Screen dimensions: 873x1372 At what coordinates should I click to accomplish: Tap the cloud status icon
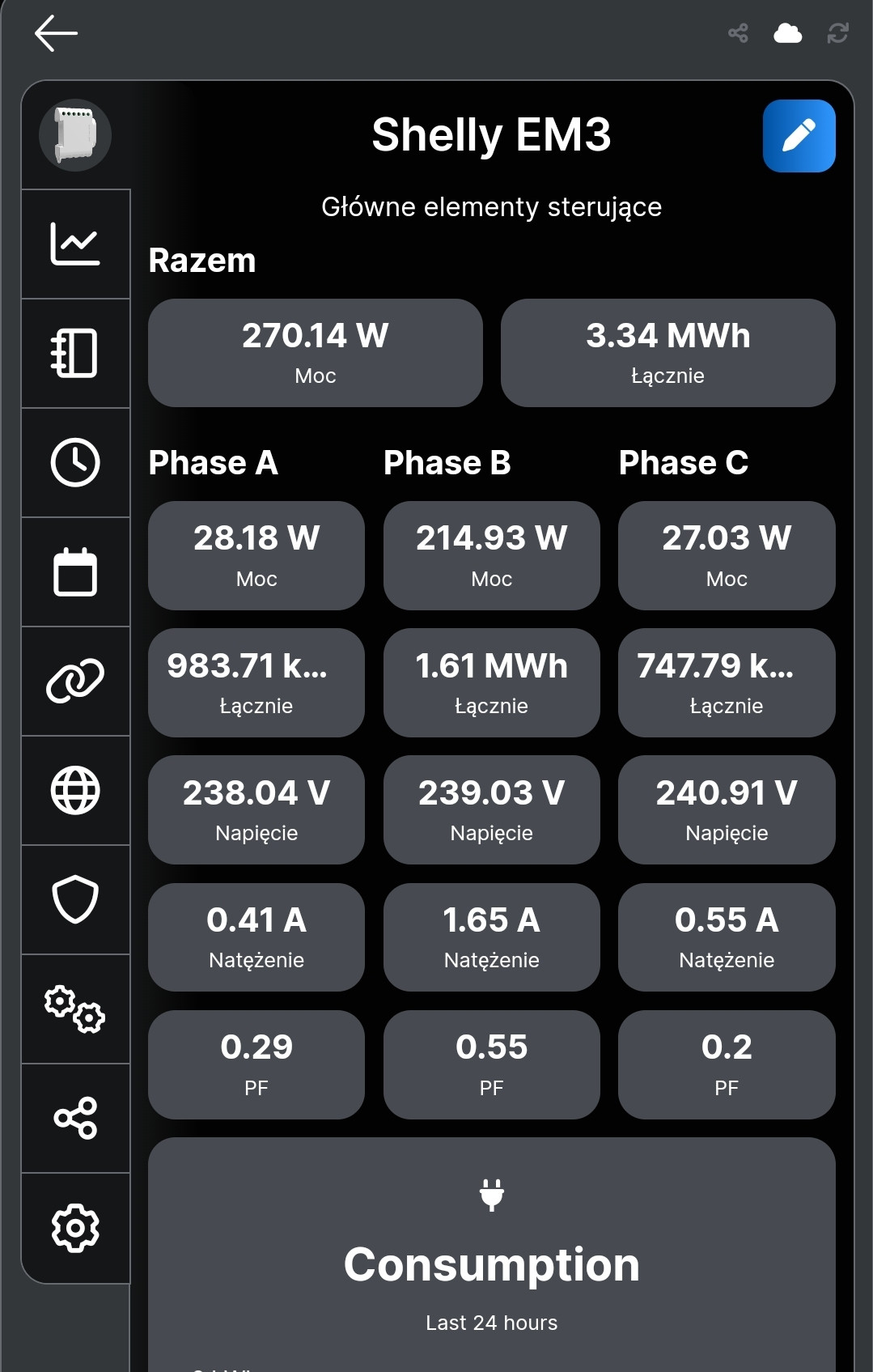[787, 33]
